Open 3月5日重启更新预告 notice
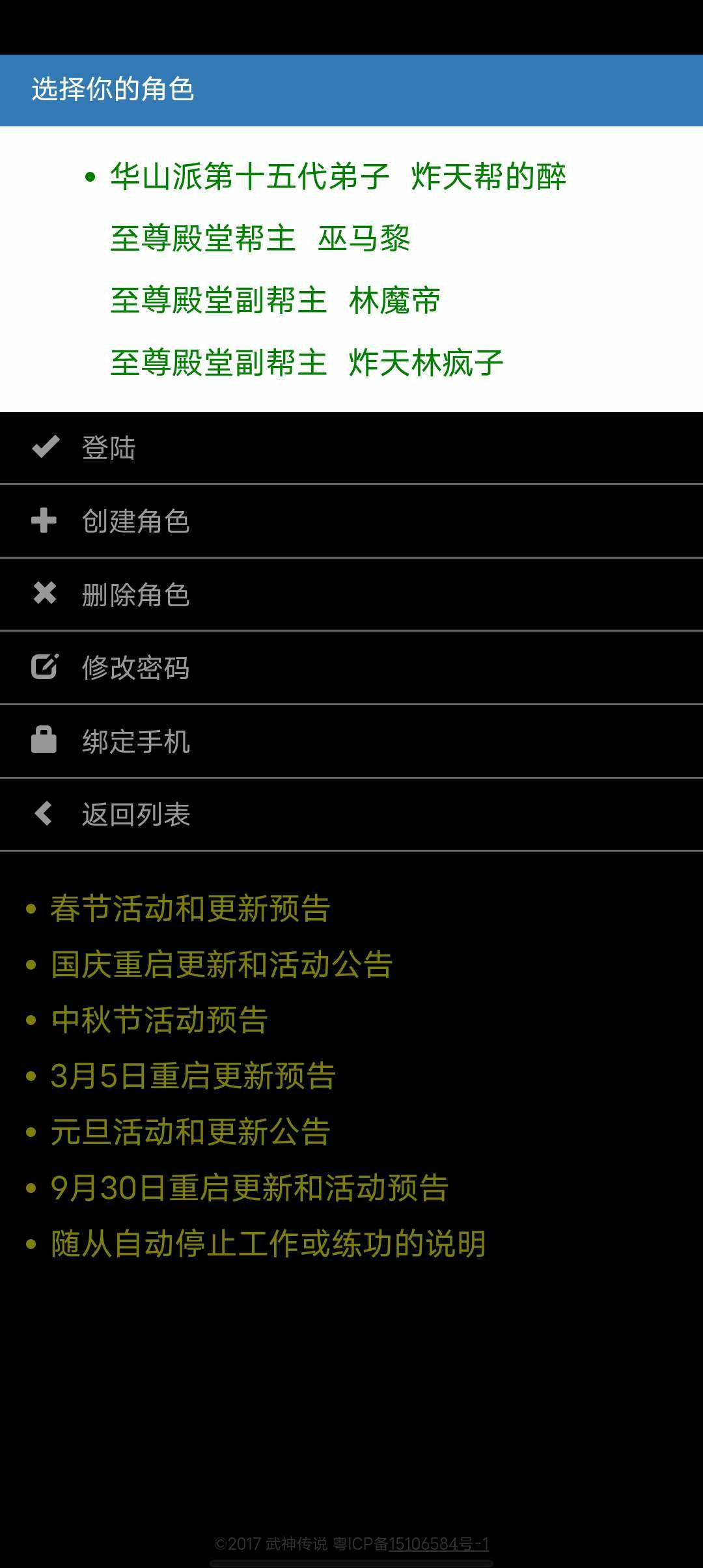This screenshot has width=703, height=1568. (193, 1076)
